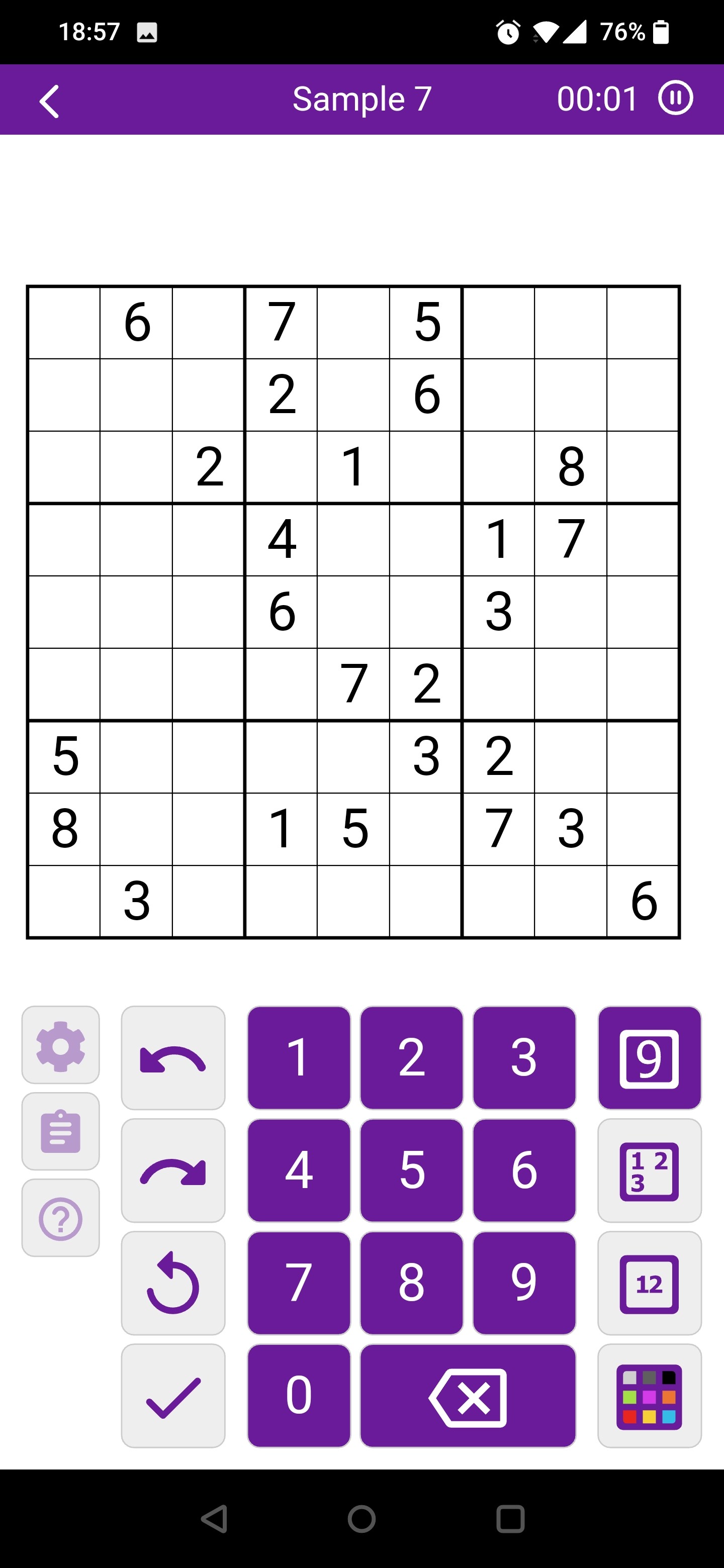The height and width of the screenshot is (1568, 724).
Task: Redo the last move
Action: [173, 1170]
